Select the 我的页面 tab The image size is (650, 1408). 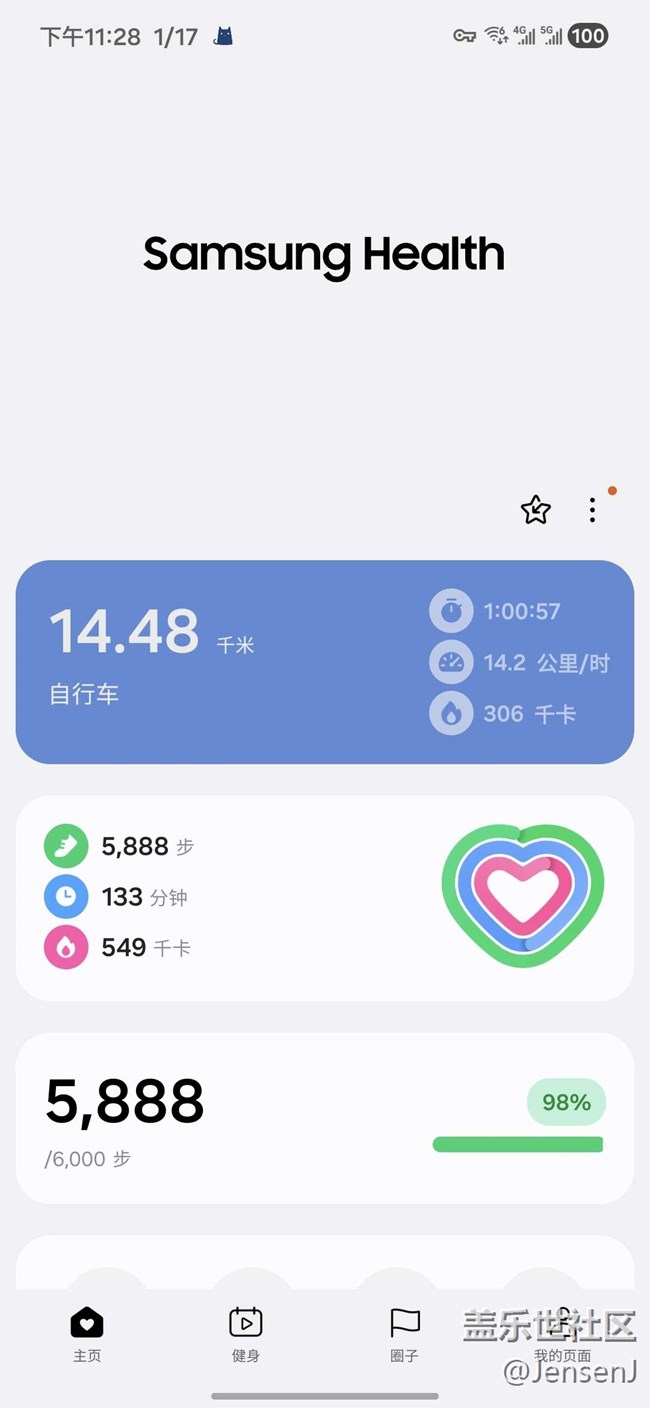point(562,1333)
